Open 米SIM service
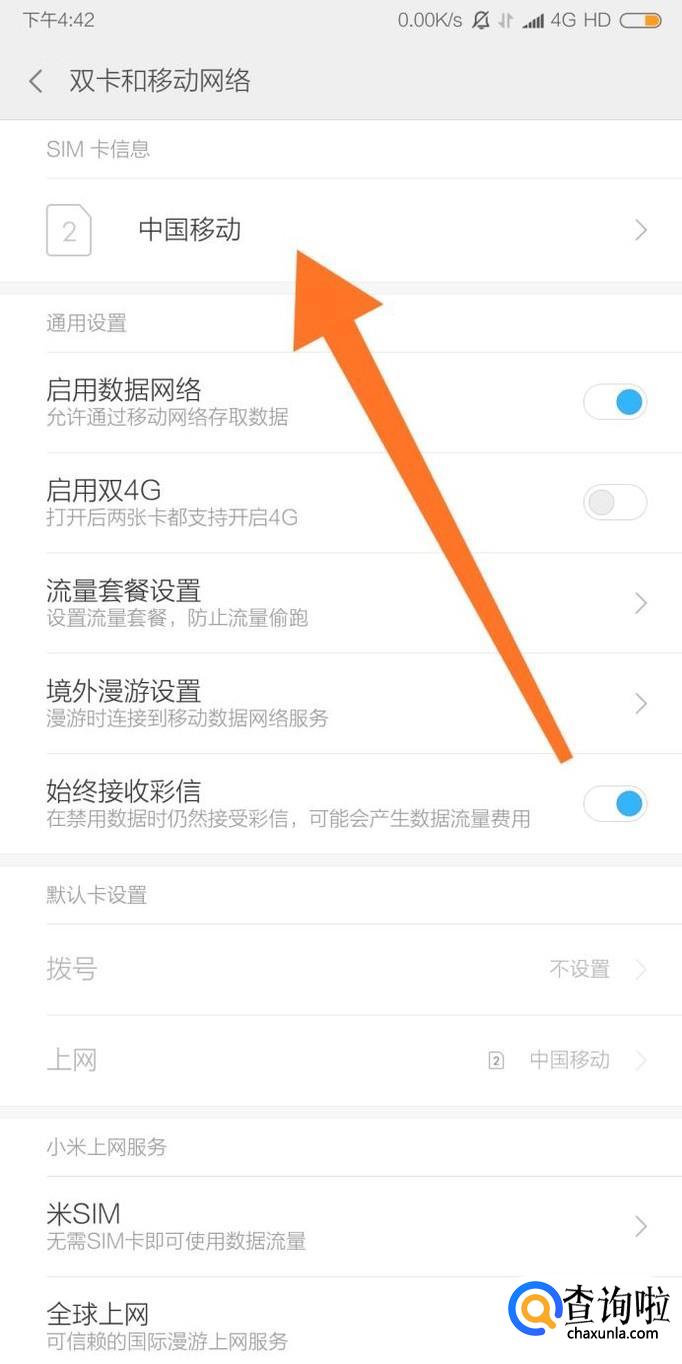Viewport: 682px width, 1364px height. pyautogui.click(x=340, y=1226)
